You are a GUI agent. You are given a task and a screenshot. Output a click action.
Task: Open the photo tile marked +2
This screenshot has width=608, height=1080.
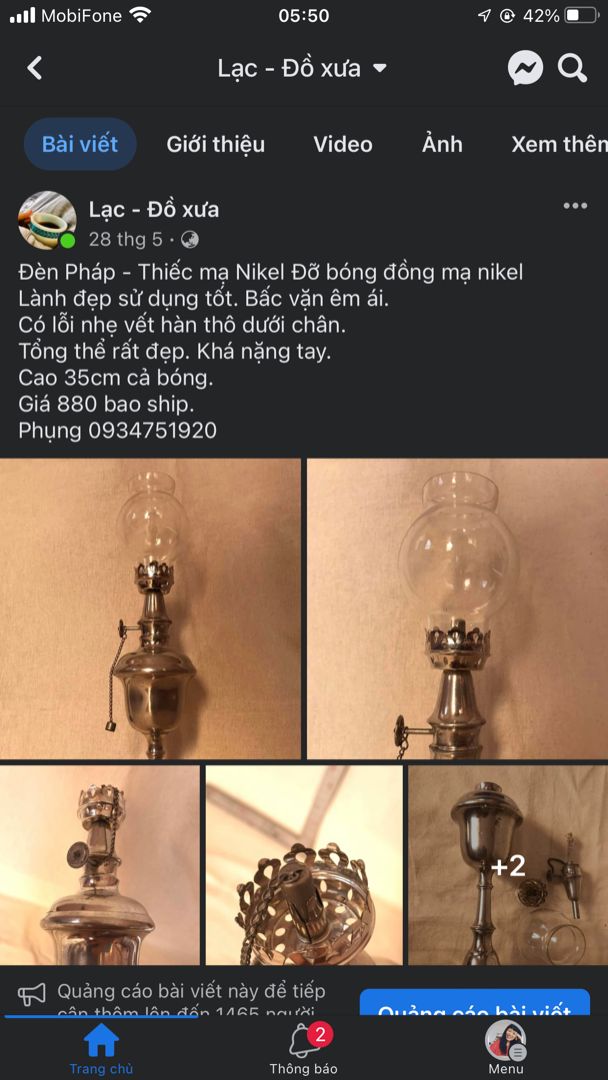point(507,864)
